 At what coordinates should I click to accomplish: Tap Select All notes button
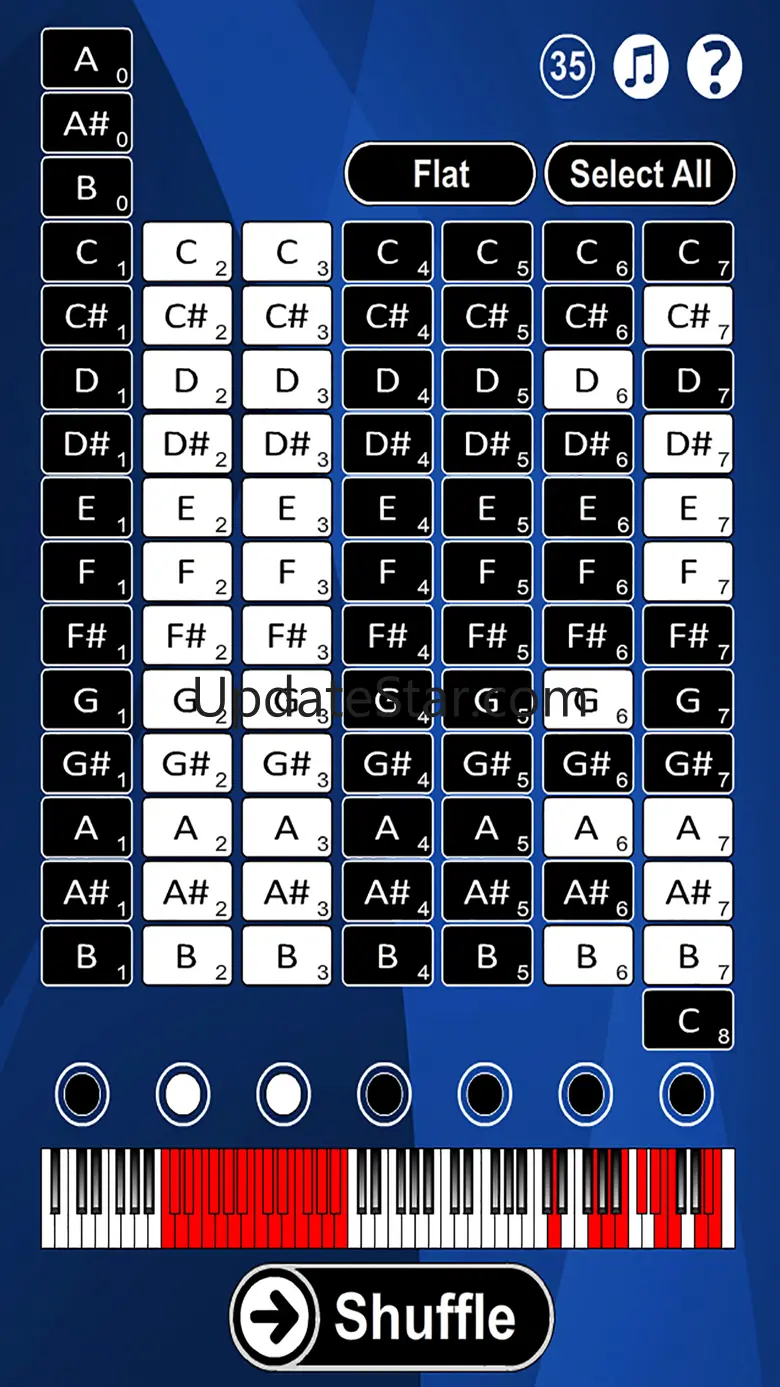pyautogui.click(x=640, y=174)
